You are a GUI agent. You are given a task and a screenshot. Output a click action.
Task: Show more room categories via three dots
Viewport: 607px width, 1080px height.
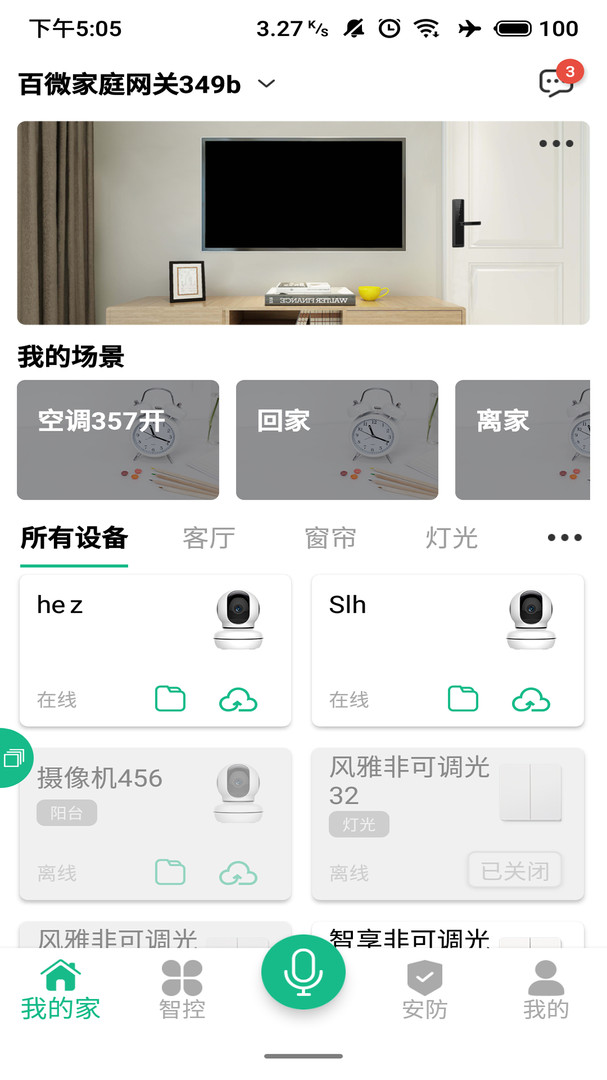[x=564, y=538]
